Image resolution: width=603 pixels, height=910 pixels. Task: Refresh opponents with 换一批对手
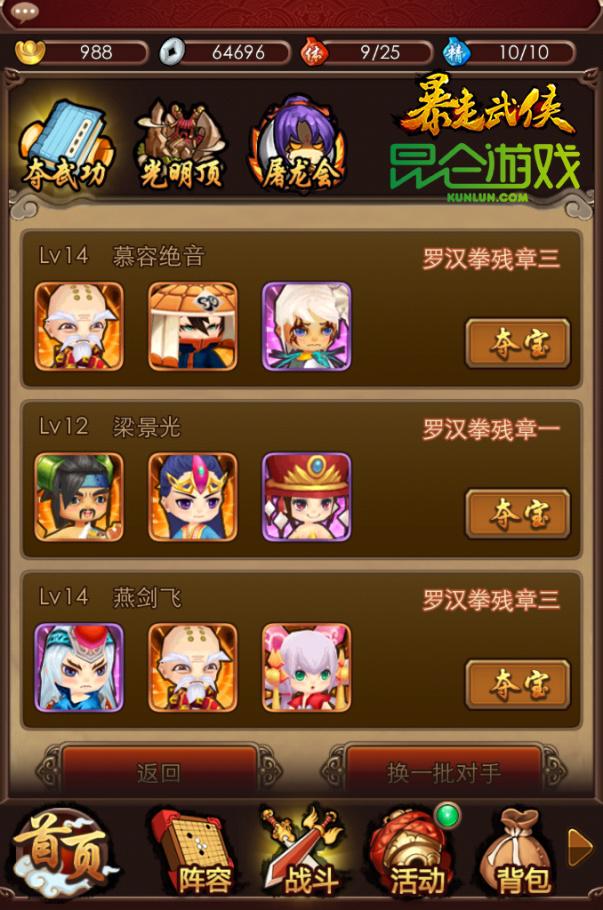tap(443, 772)
